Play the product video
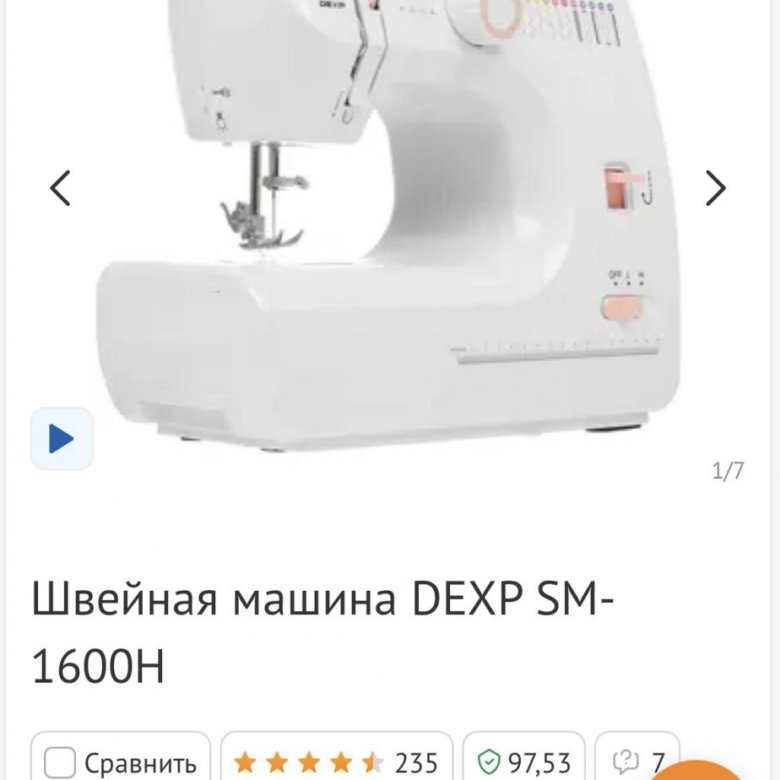The width and height of the screenshot is (780, 780). pyautogui.click(x=62, y=439)
